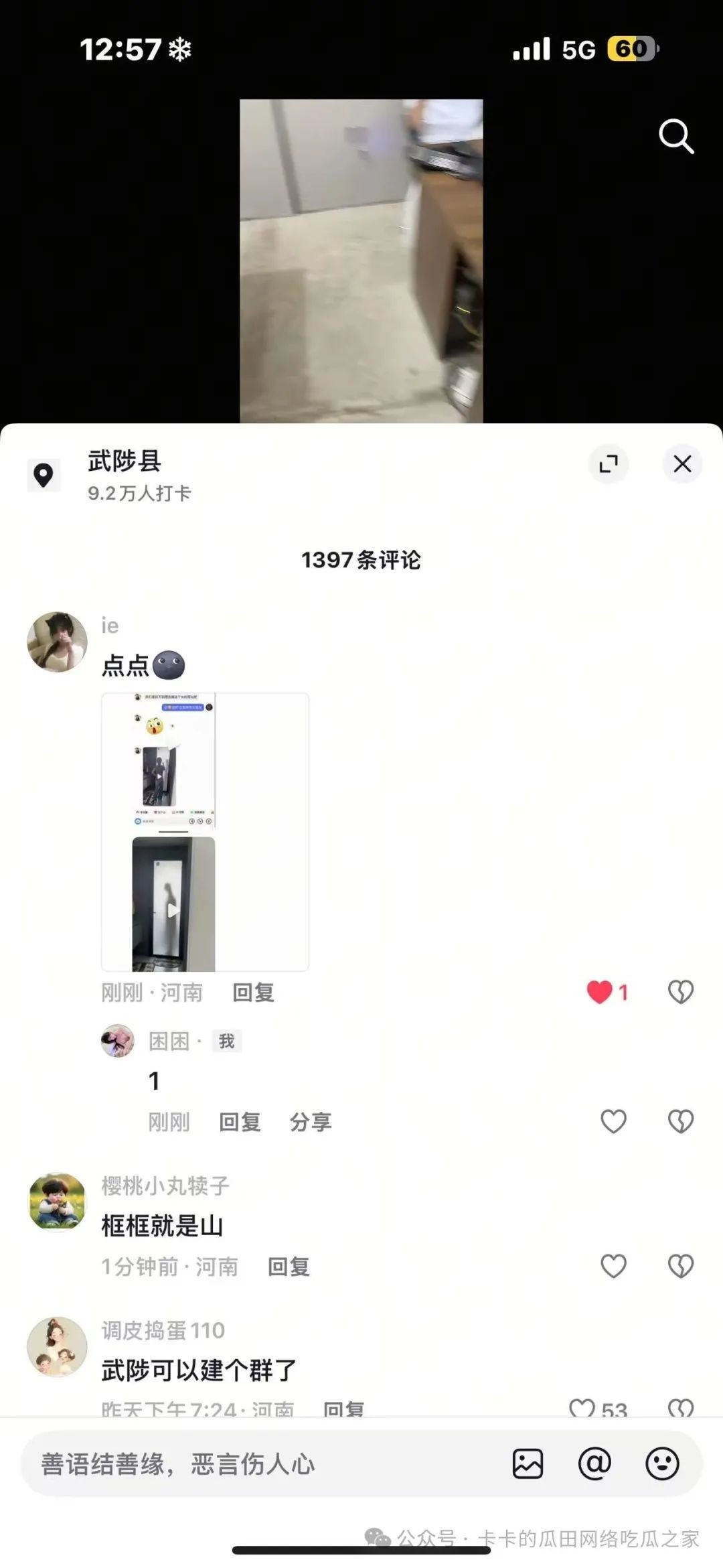Open 樱桃小丸犊子's profile avatar

(x=57, y=1202)
